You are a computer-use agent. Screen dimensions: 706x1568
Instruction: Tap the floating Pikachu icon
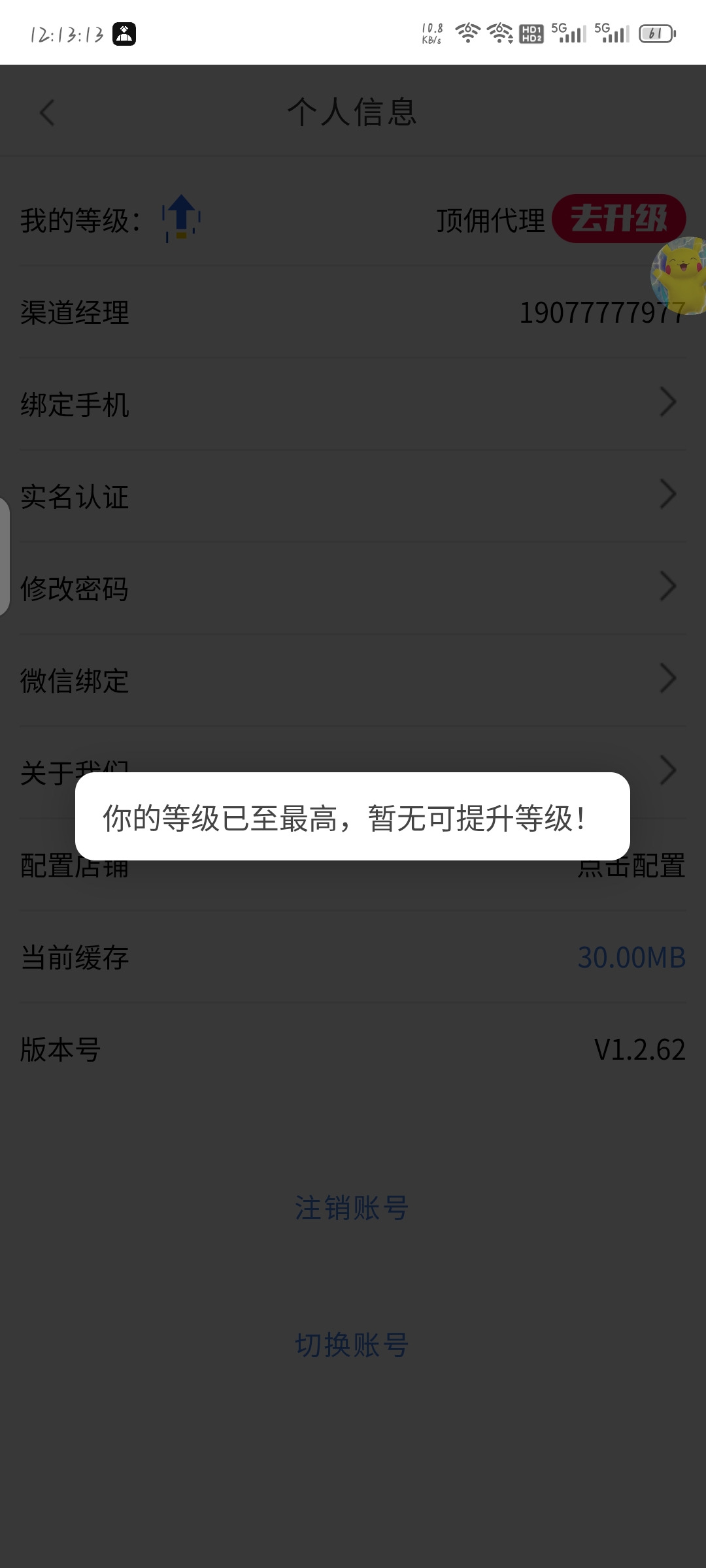[680, 276]
